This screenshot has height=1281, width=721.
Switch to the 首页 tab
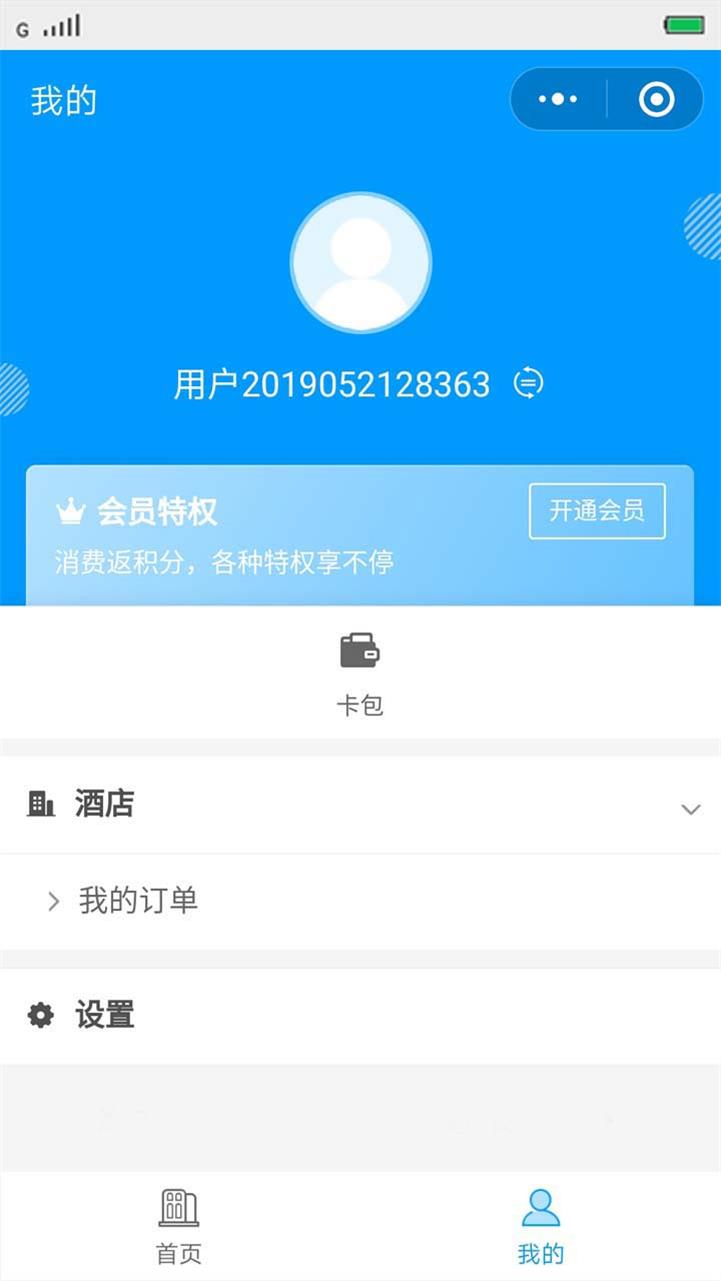coord(180,1227)
